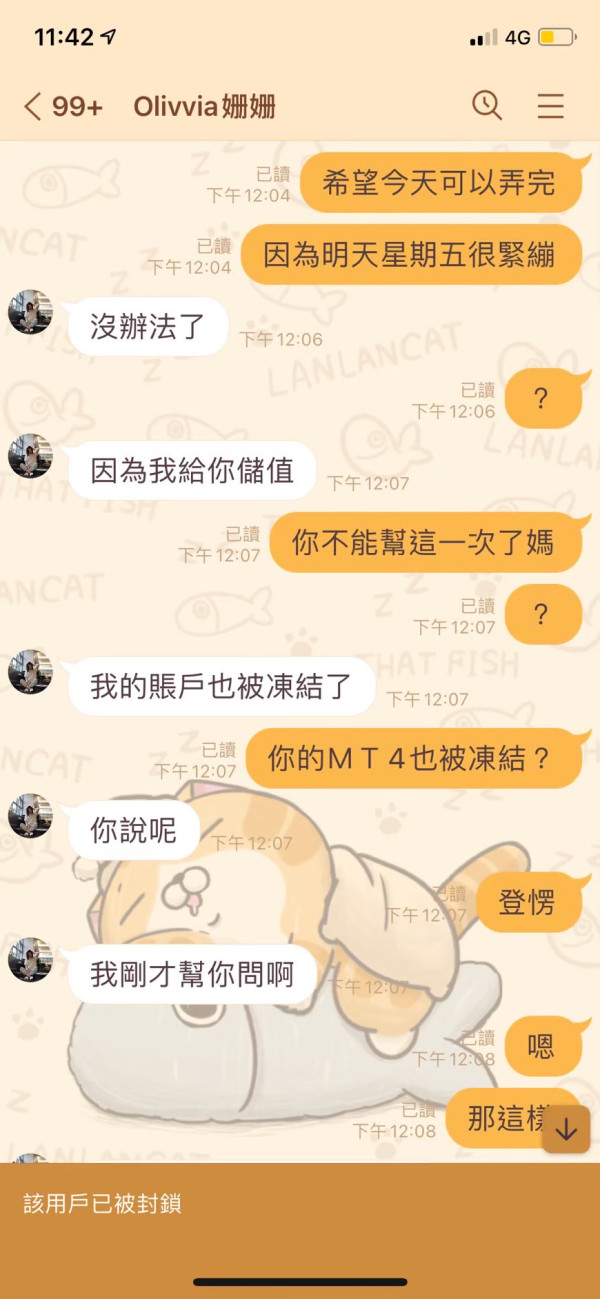This screenshot has height=1299, width=600.
Task: Tap avatar next to 我的賬戶也被凍結了
Action: tap(30, 672)
